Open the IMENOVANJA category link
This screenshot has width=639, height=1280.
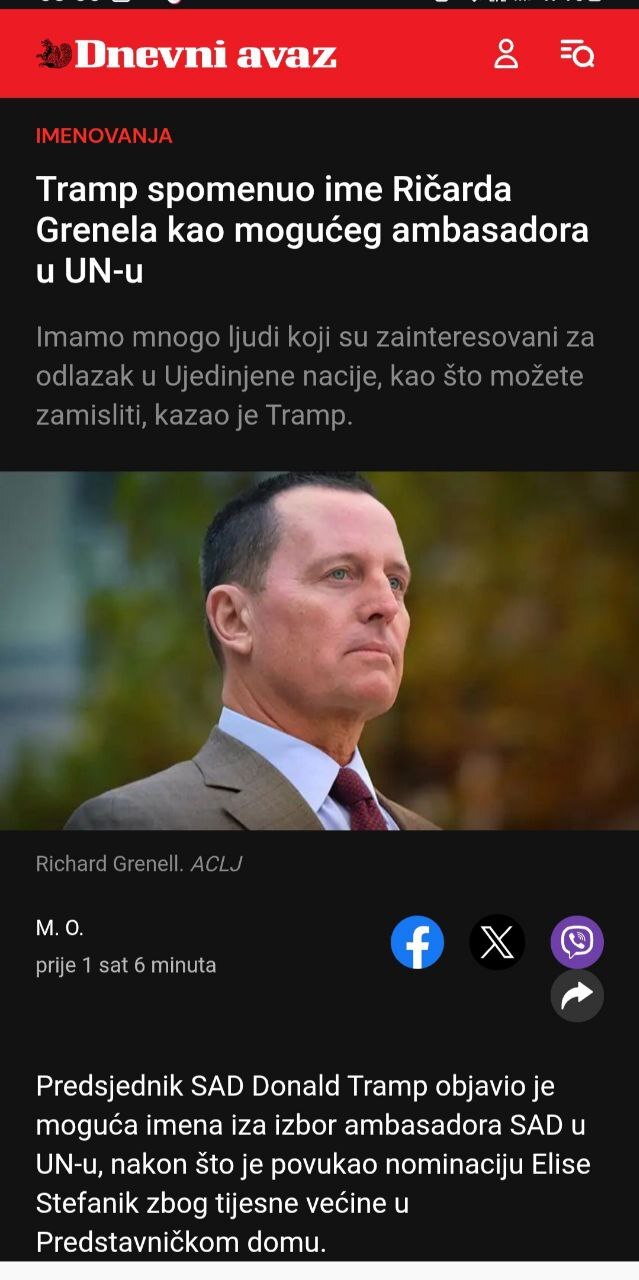click(104, 136)
